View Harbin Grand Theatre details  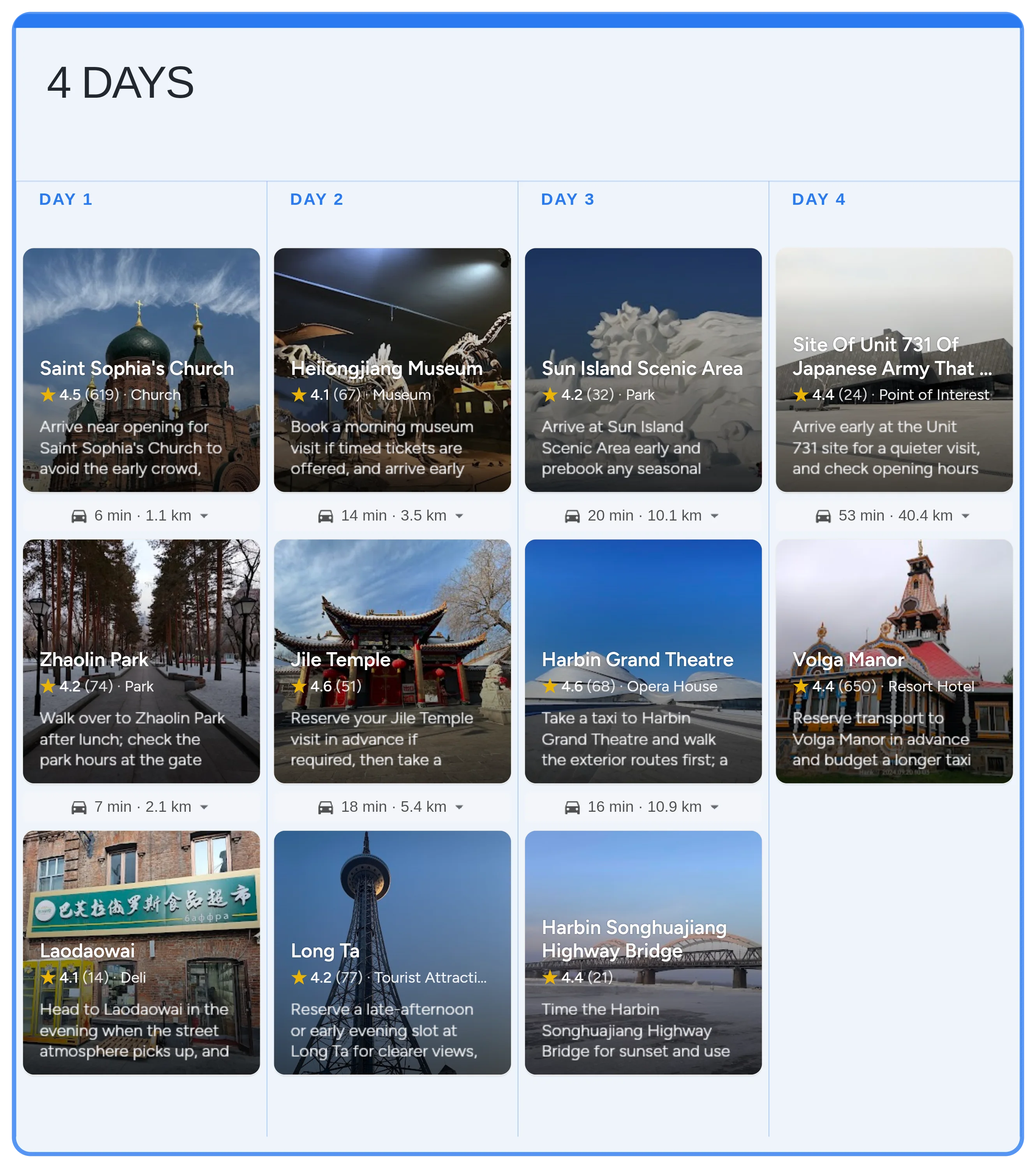[x=643, y=661]
